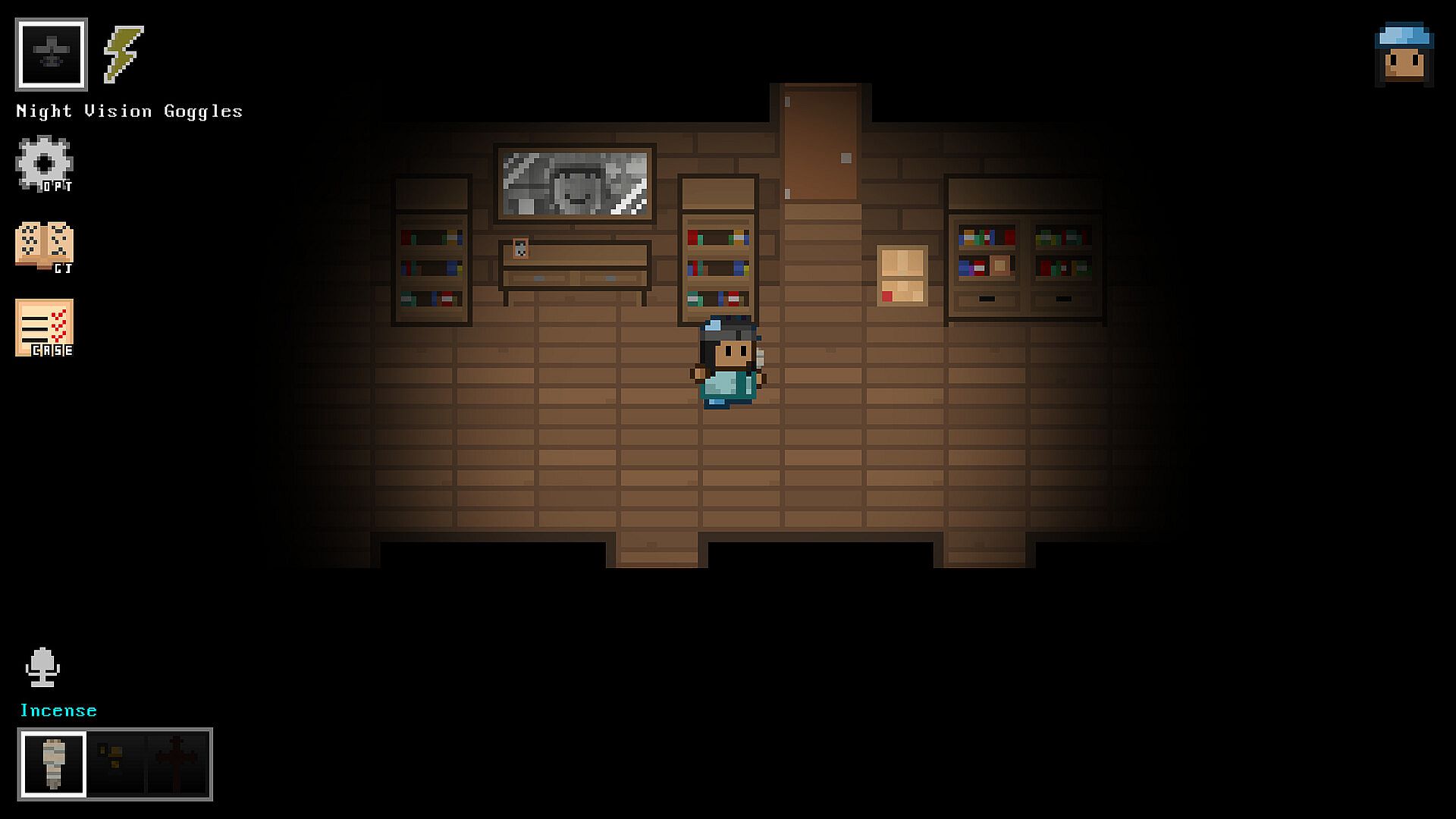Image resolution: width=1456 pixels, height=819 pixels.
Task: Tap the microphone icon above Incense
Action: [x=42, y=667]
